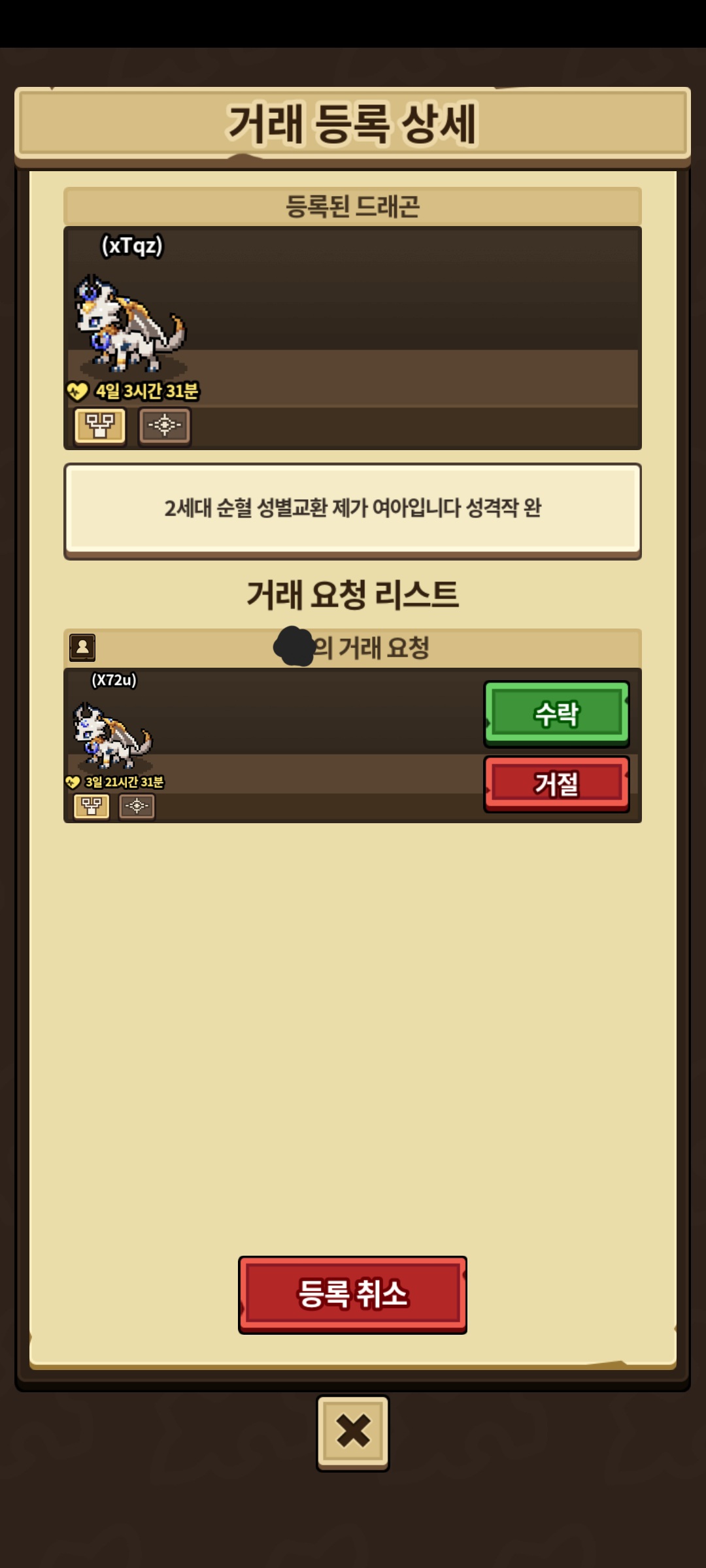The height and width of the screenshot is (1568, 706).
Task: Close the trade detail dialog
Action: (352, 1433)
